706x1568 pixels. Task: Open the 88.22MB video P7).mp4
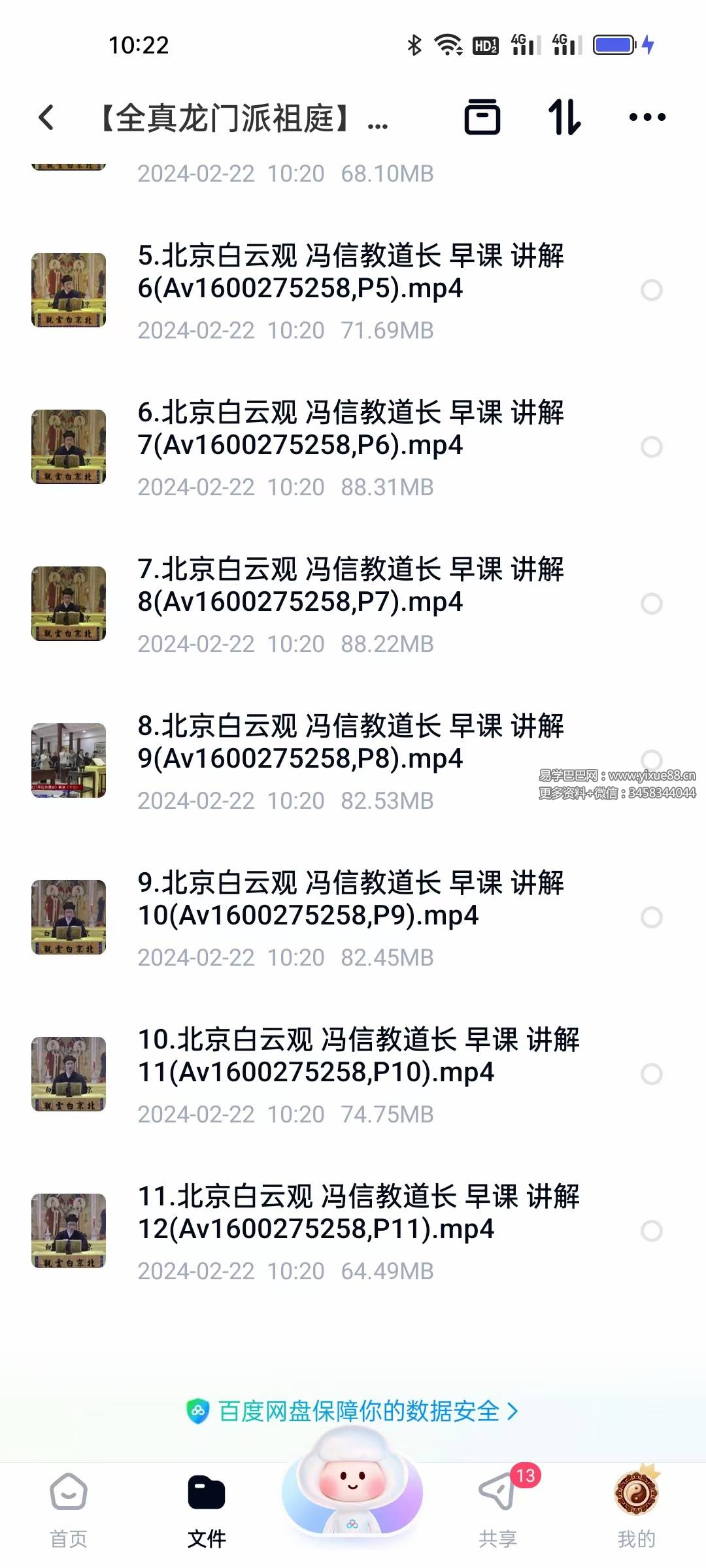[x=350, y=585]
